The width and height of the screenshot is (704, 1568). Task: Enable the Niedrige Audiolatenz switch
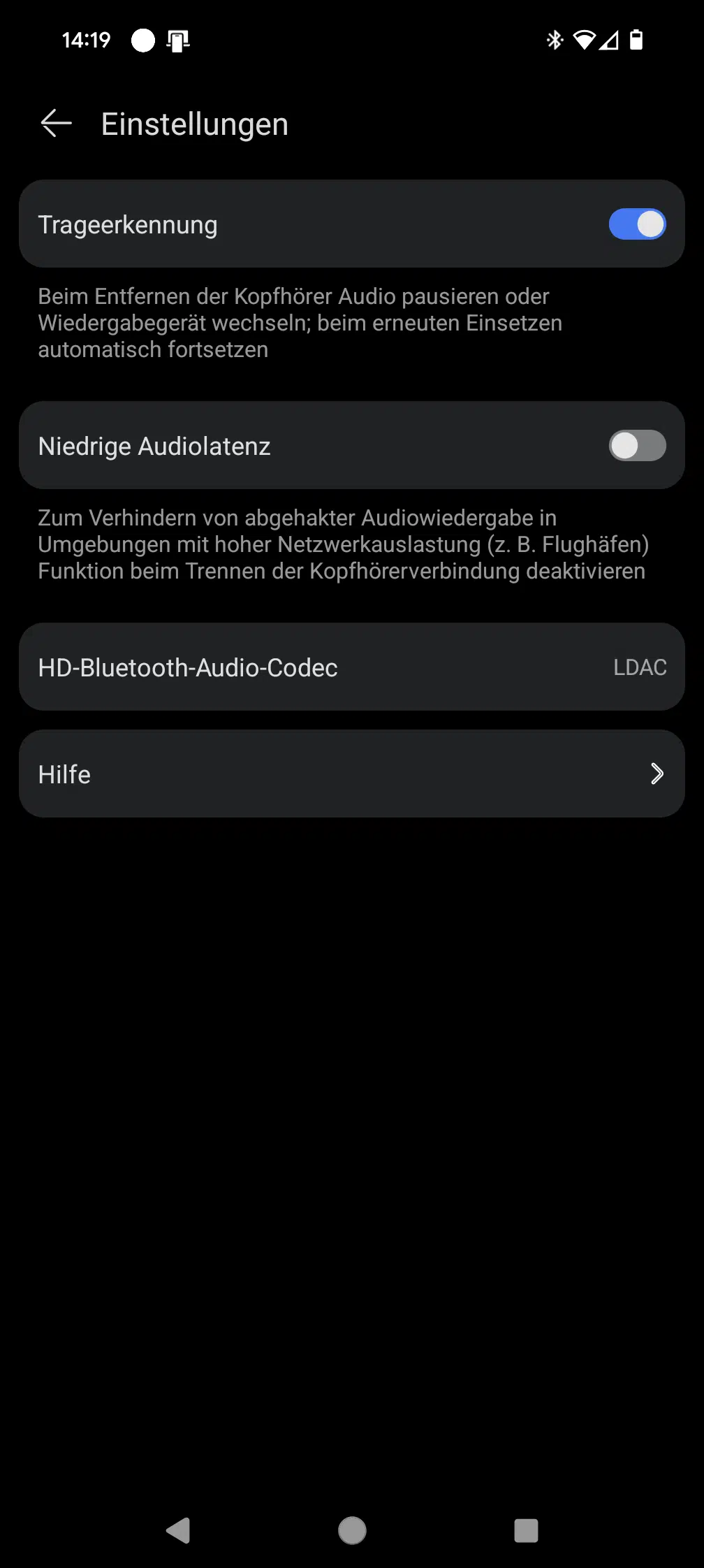pos(637,446)
